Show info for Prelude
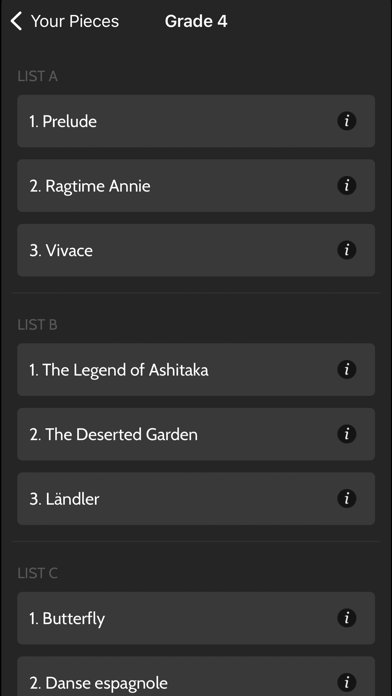Screen dimensions: 392x696 coord(347,121)
